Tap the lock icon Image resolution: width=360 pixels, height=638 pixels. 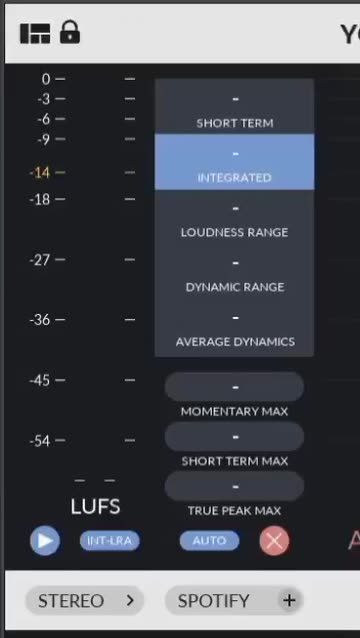click(70, 33)
